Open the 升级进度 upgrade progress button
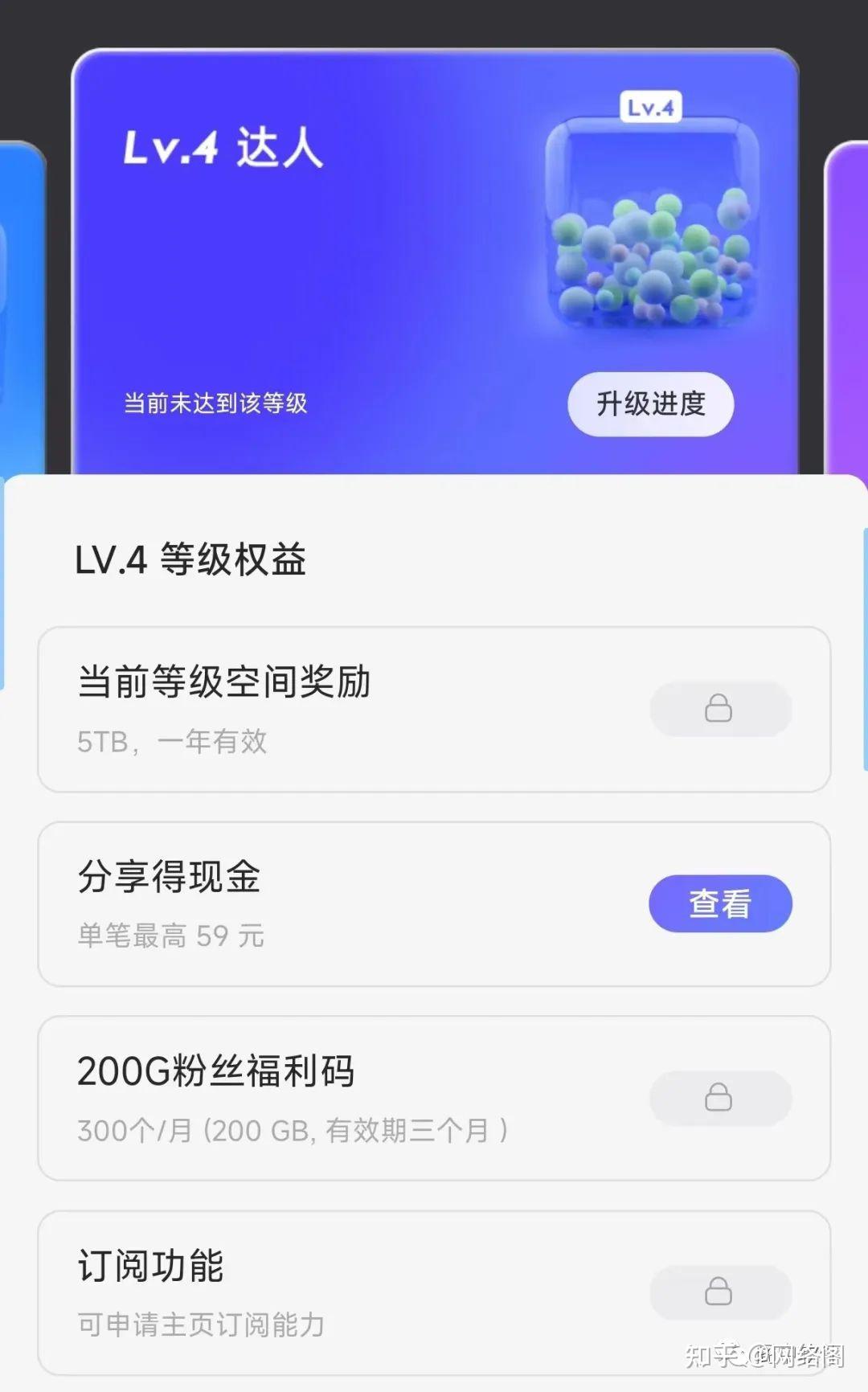Screen dimensions: 868x1392 coord(650,404)
